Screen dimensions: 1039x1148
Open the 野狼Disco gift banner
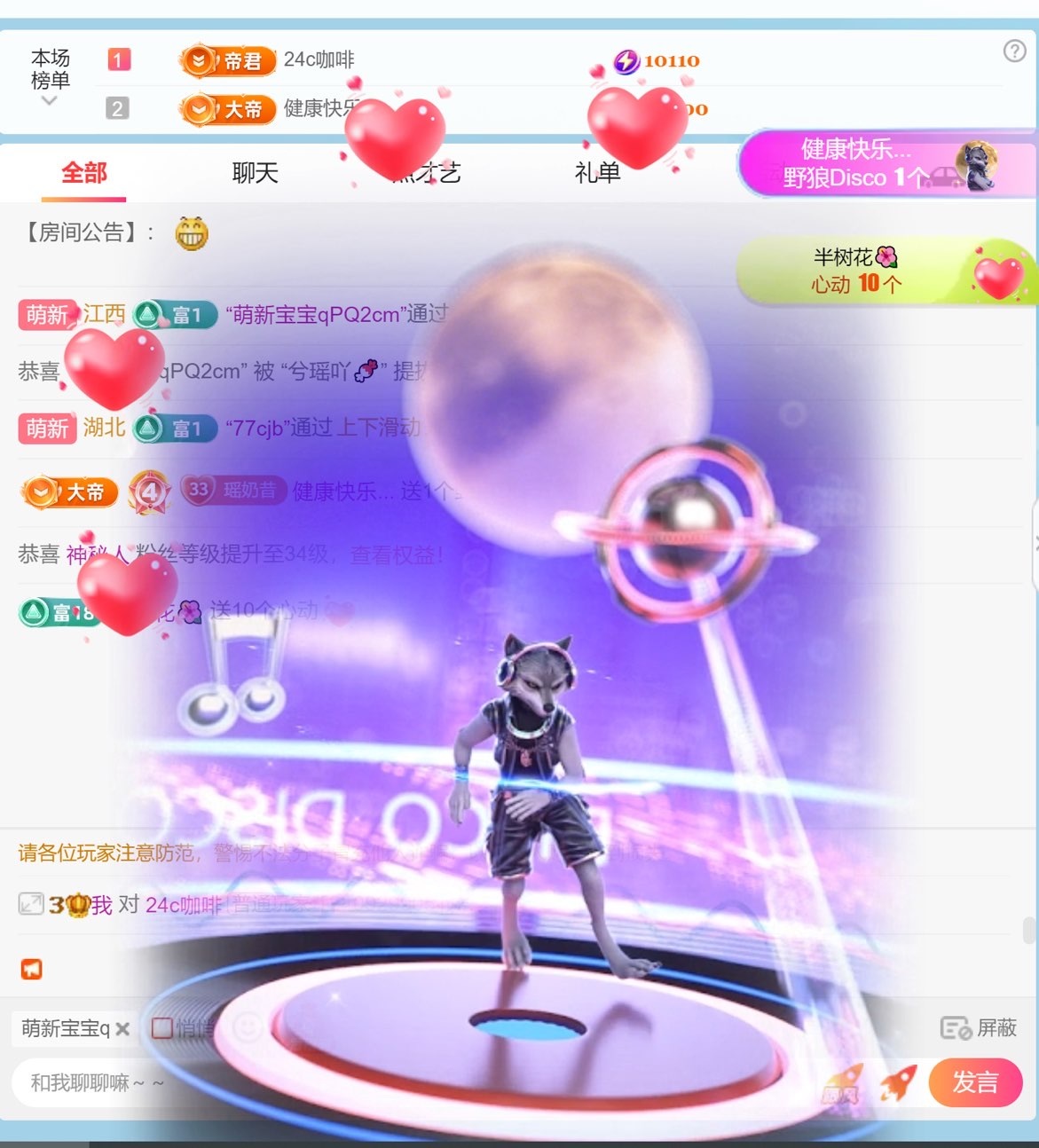886,164
